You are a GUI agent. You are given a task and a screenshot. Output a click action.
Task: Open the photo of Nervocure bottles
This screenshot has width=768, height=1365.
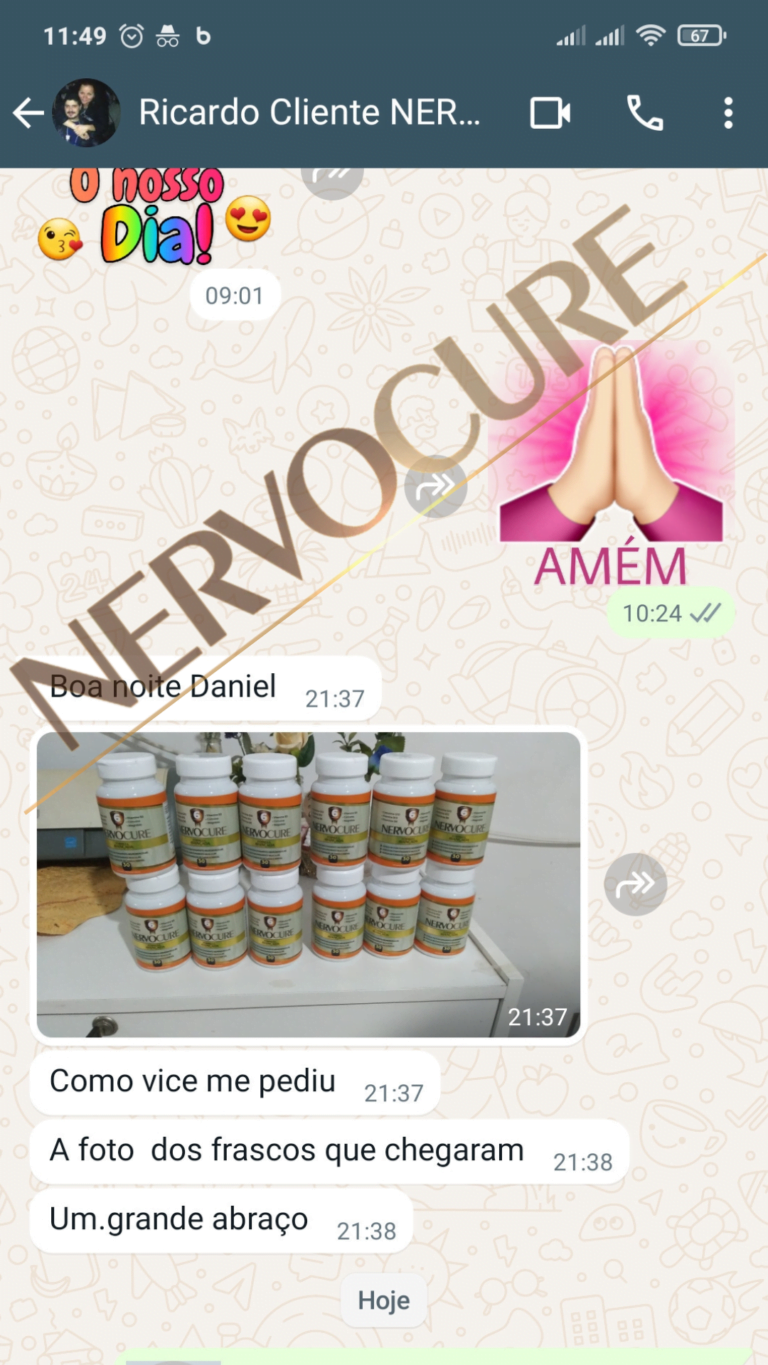pyautogui.click(x=308, y=884)
